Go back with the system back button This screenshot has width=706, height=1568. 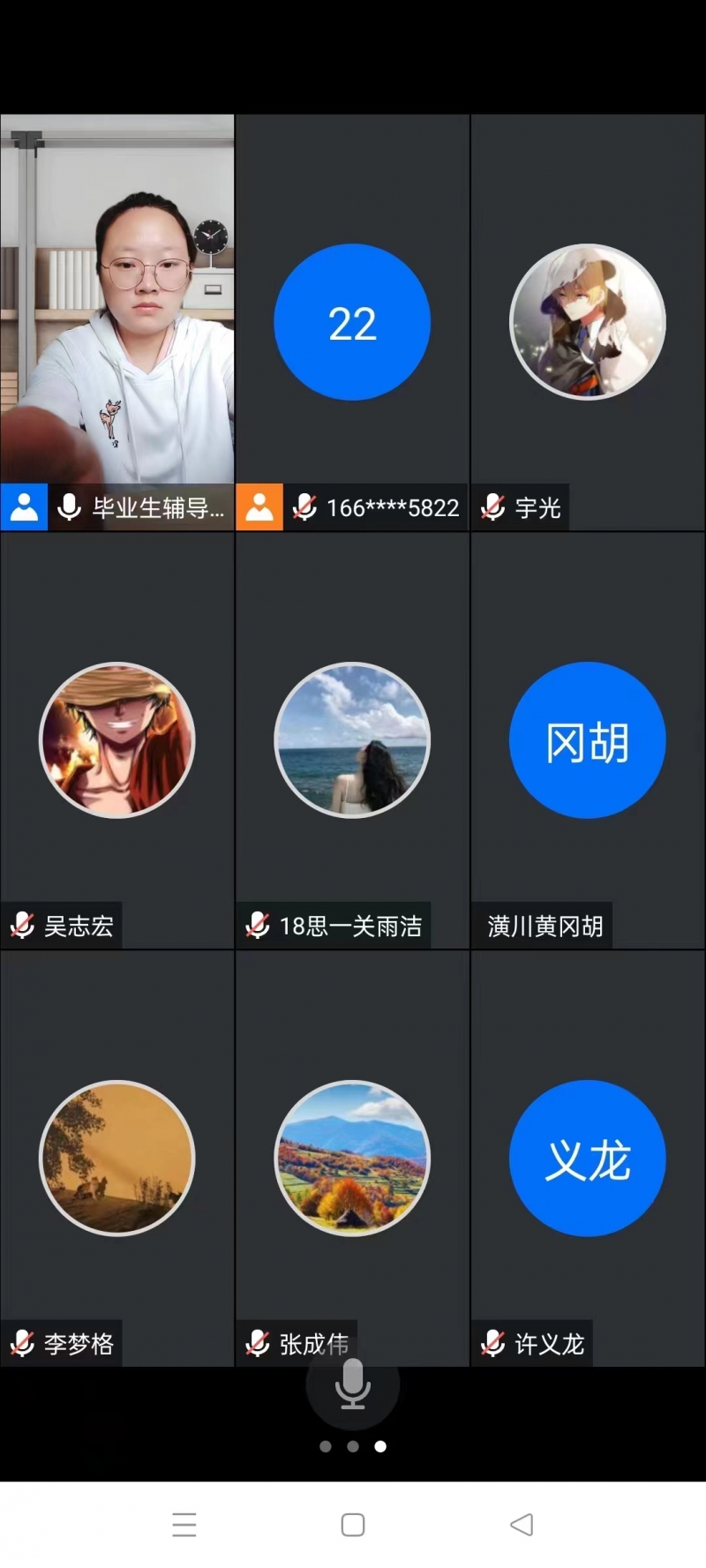[x=522, y=1524]
